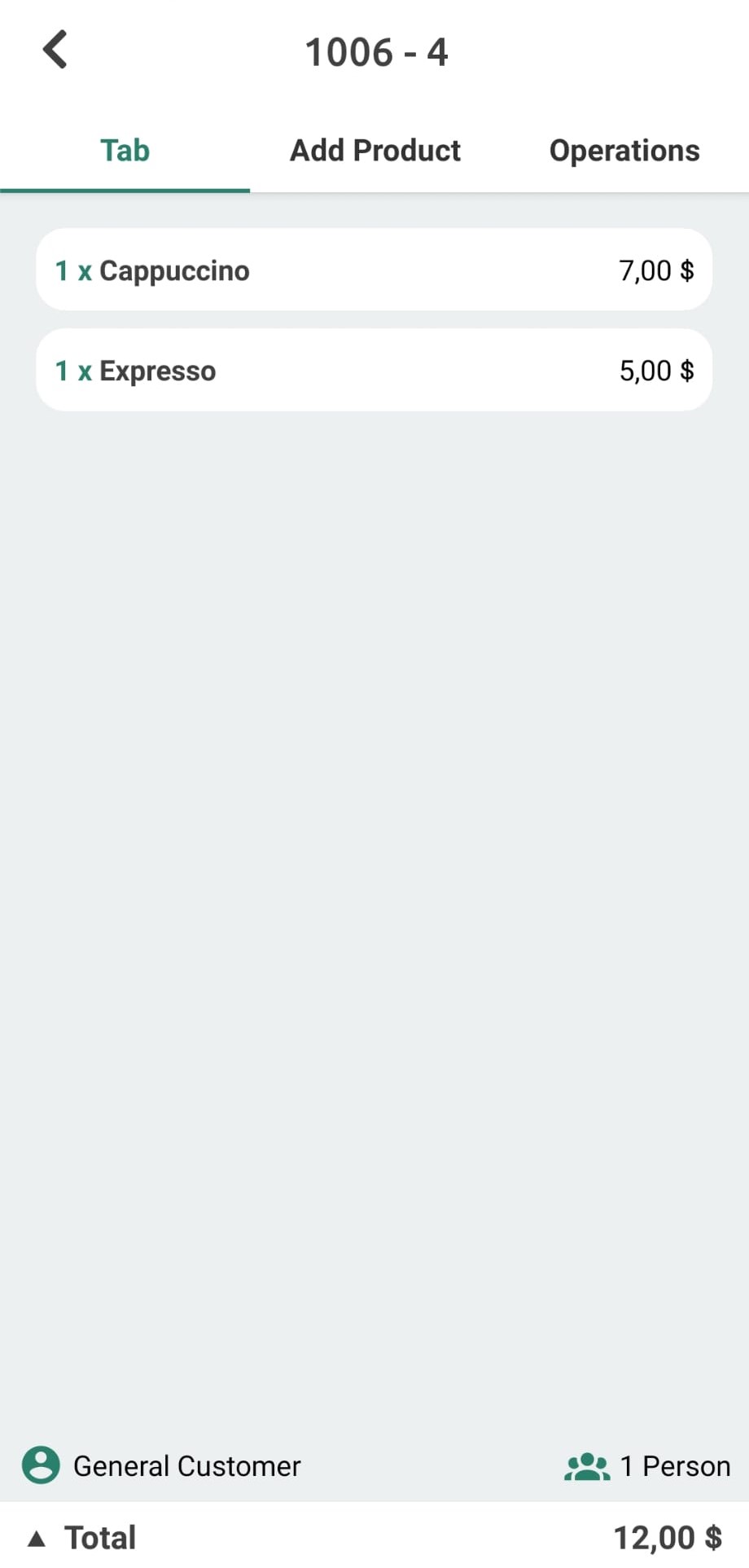Open the Operations tab
This screenshot has height=1568, width=749.
[624, 151]
